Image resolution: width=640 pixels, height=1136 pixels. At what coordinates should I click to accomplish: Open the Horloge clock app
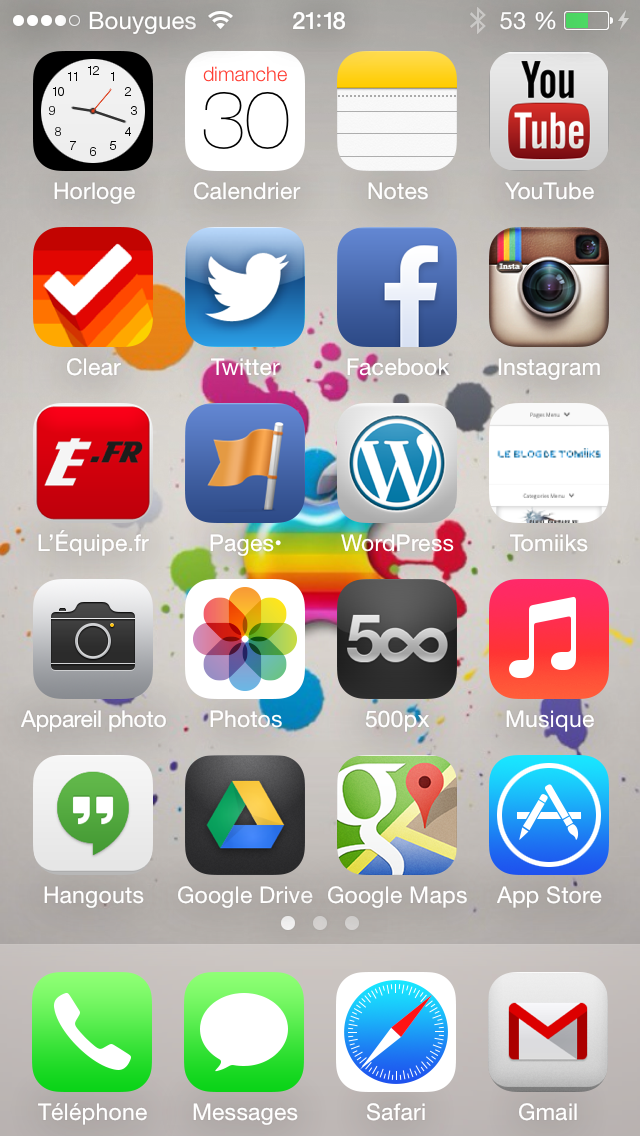coord(93,111)
